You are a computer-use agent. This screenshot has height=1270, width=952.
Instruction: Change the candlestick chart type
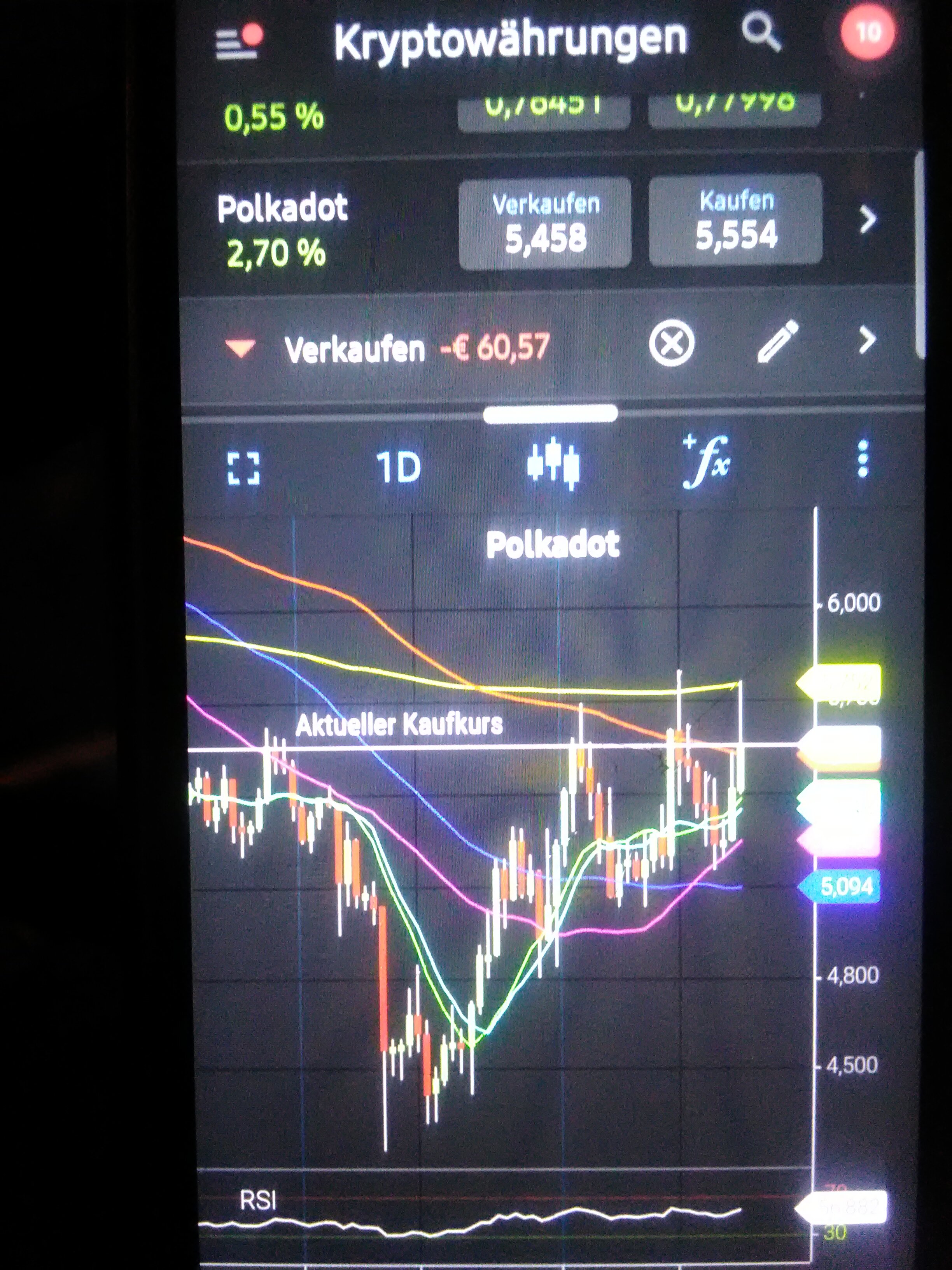(553, 464)
